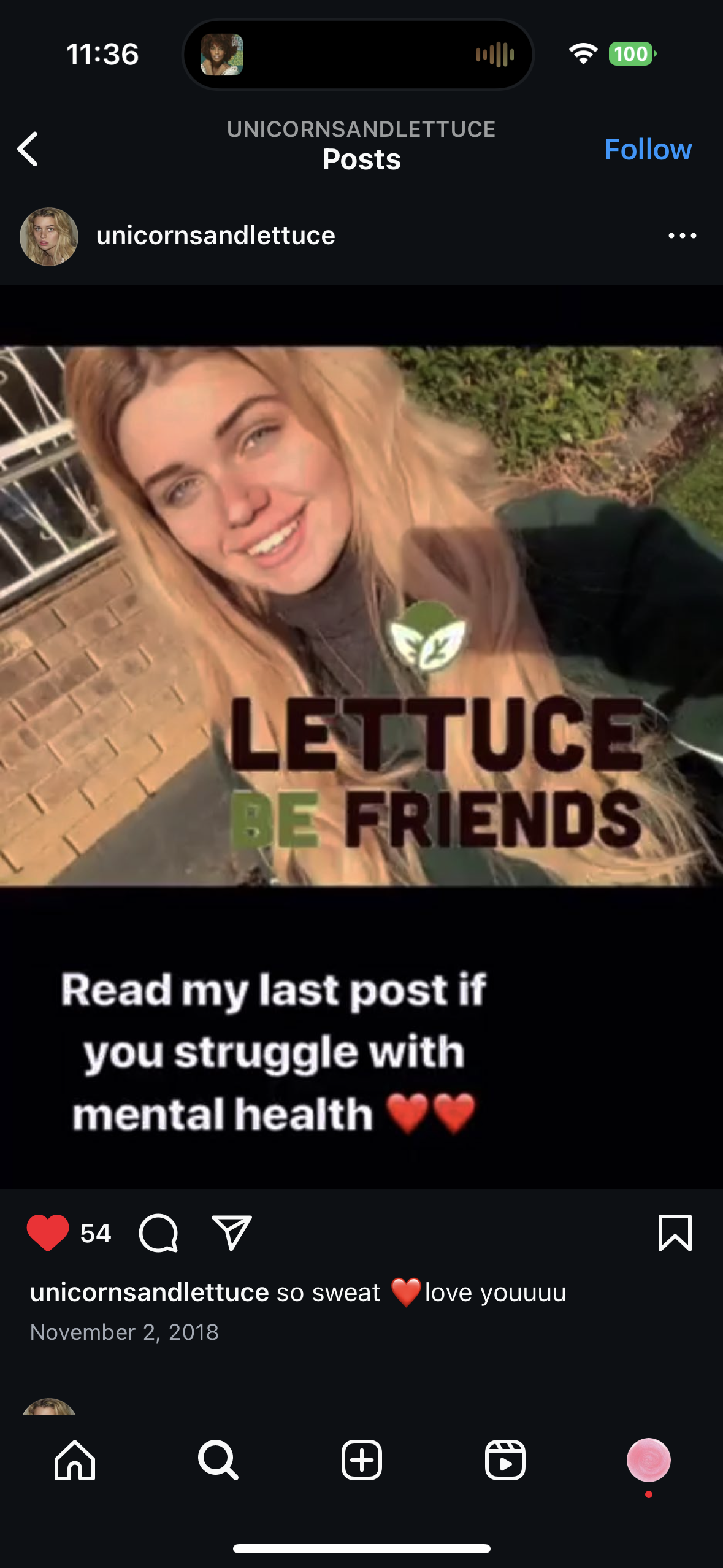Switch to the Reels tab

(505, 1460)
